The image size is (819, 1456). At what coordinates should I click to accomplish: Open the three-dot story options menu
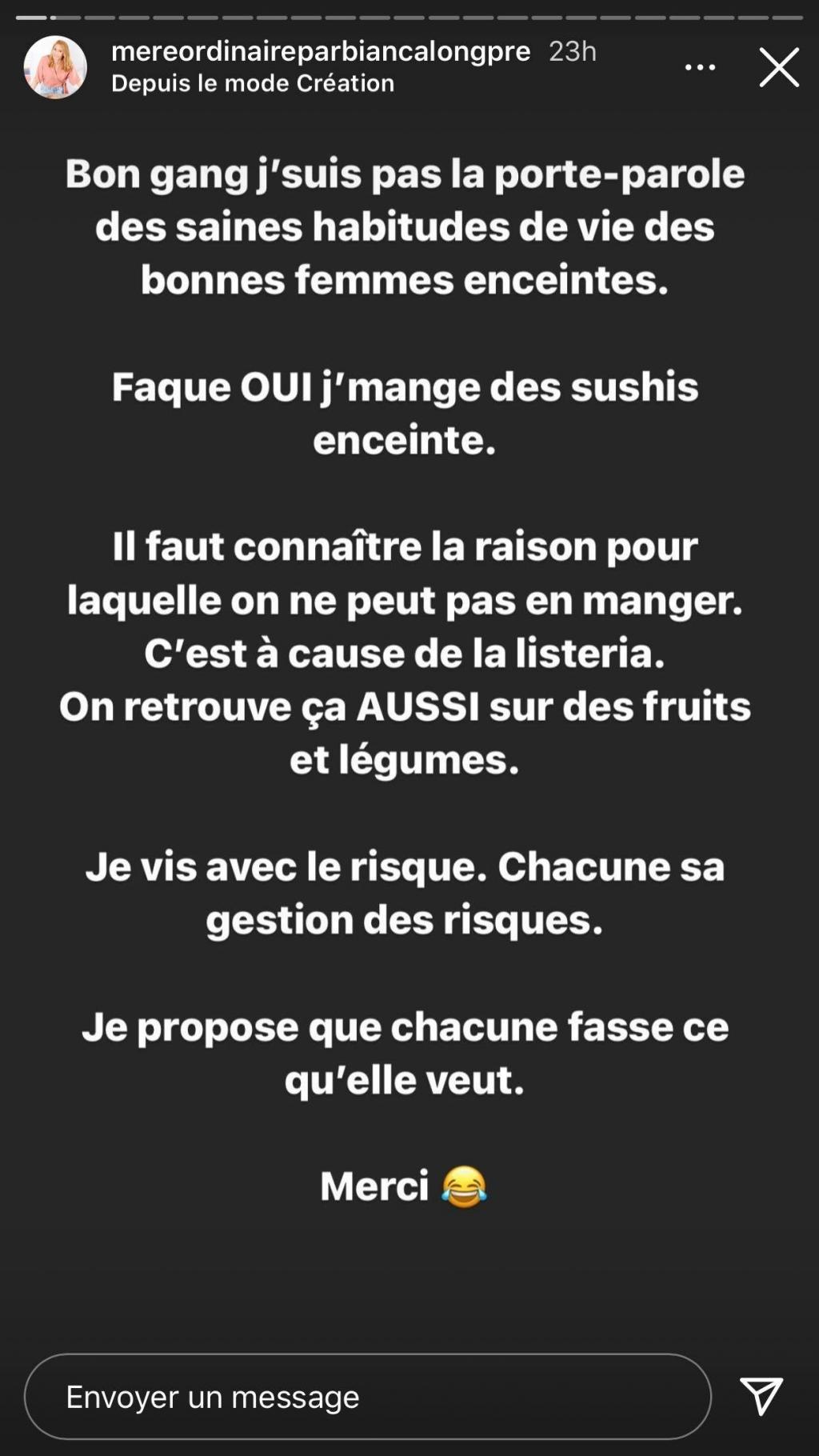(x=700, y=68)
